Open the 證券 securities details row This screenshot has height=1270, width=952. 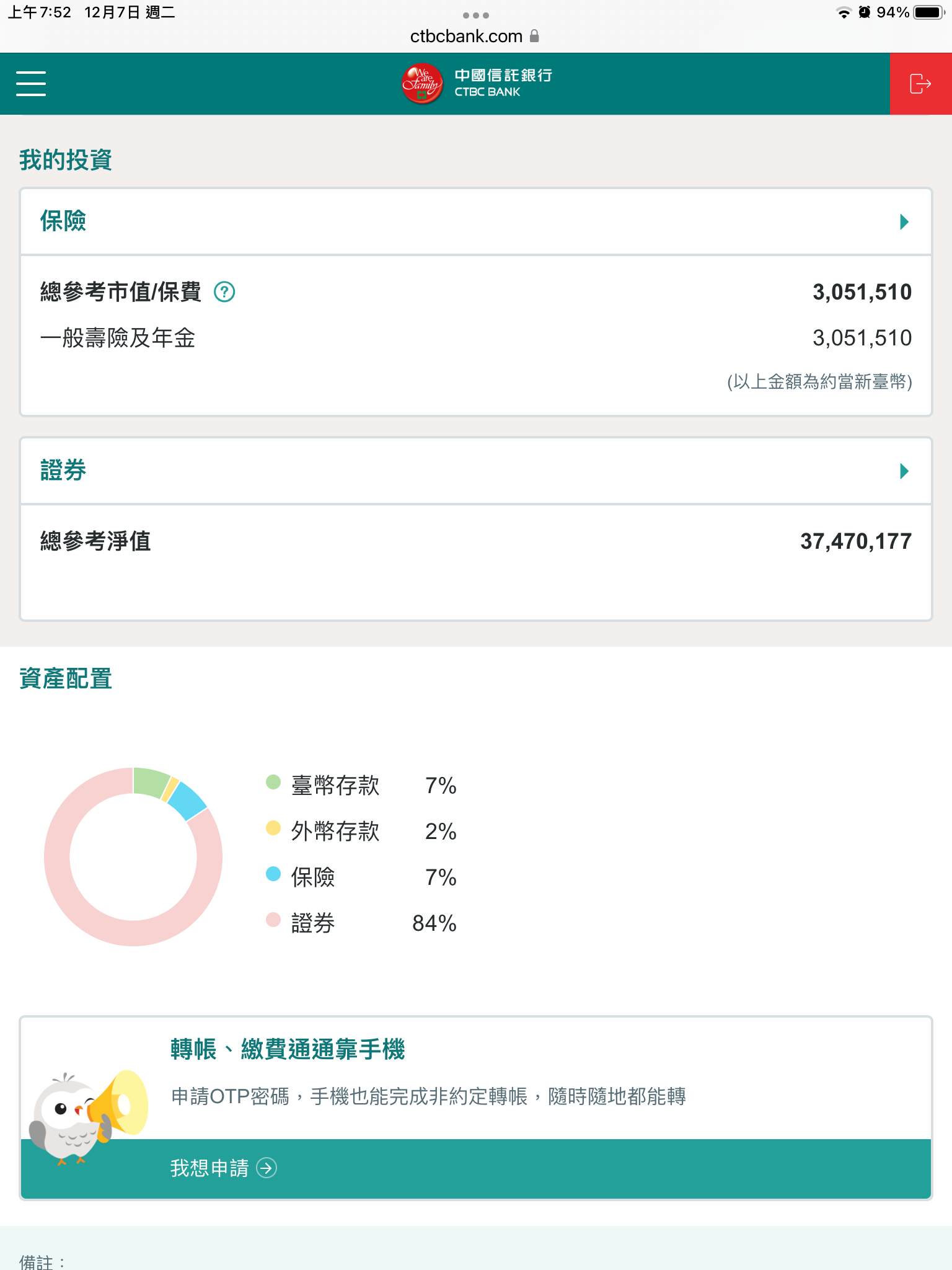point(475,471)
